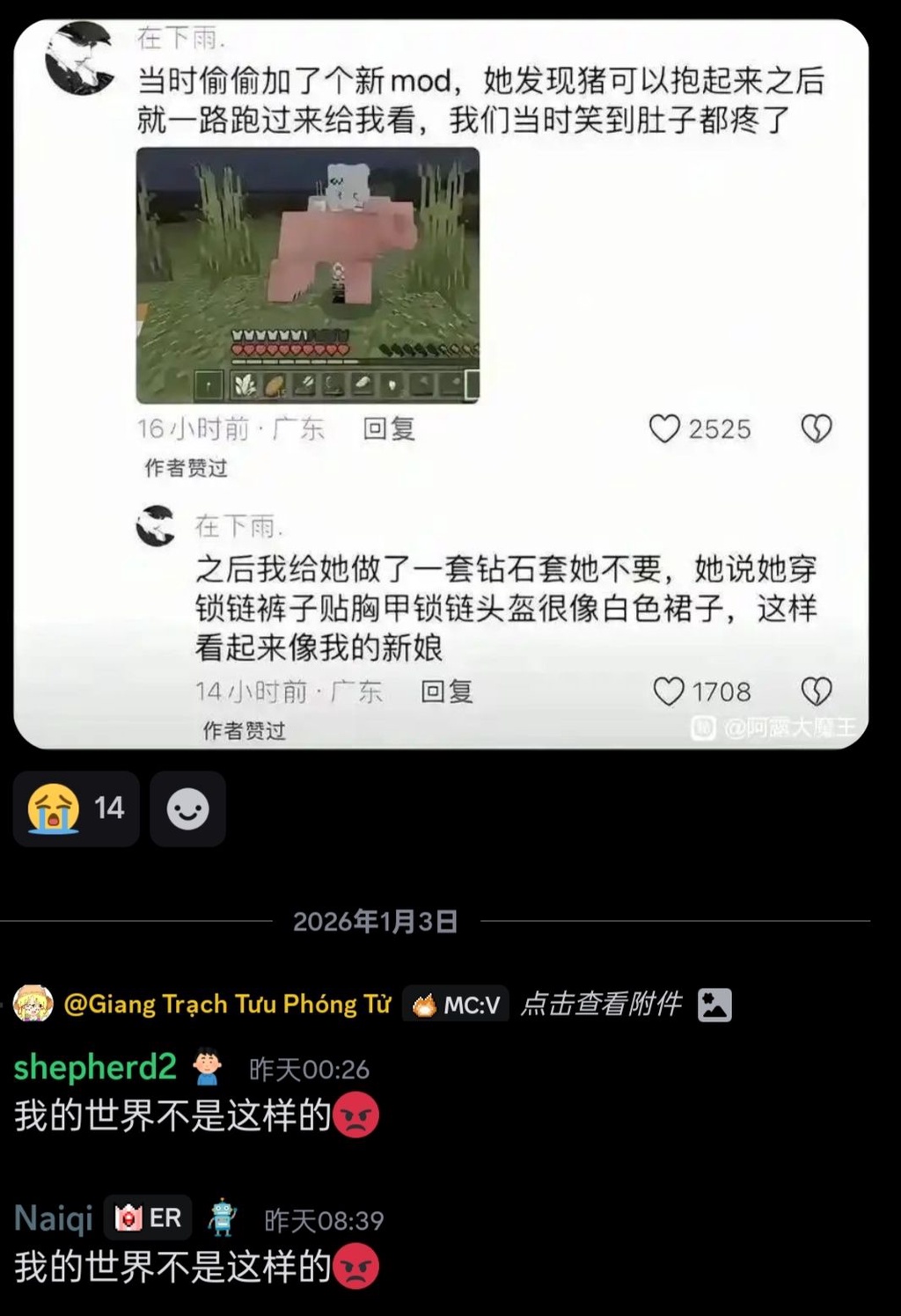
Task: Tap the crying emoji reaction with 14
Action: coord(77,808)
